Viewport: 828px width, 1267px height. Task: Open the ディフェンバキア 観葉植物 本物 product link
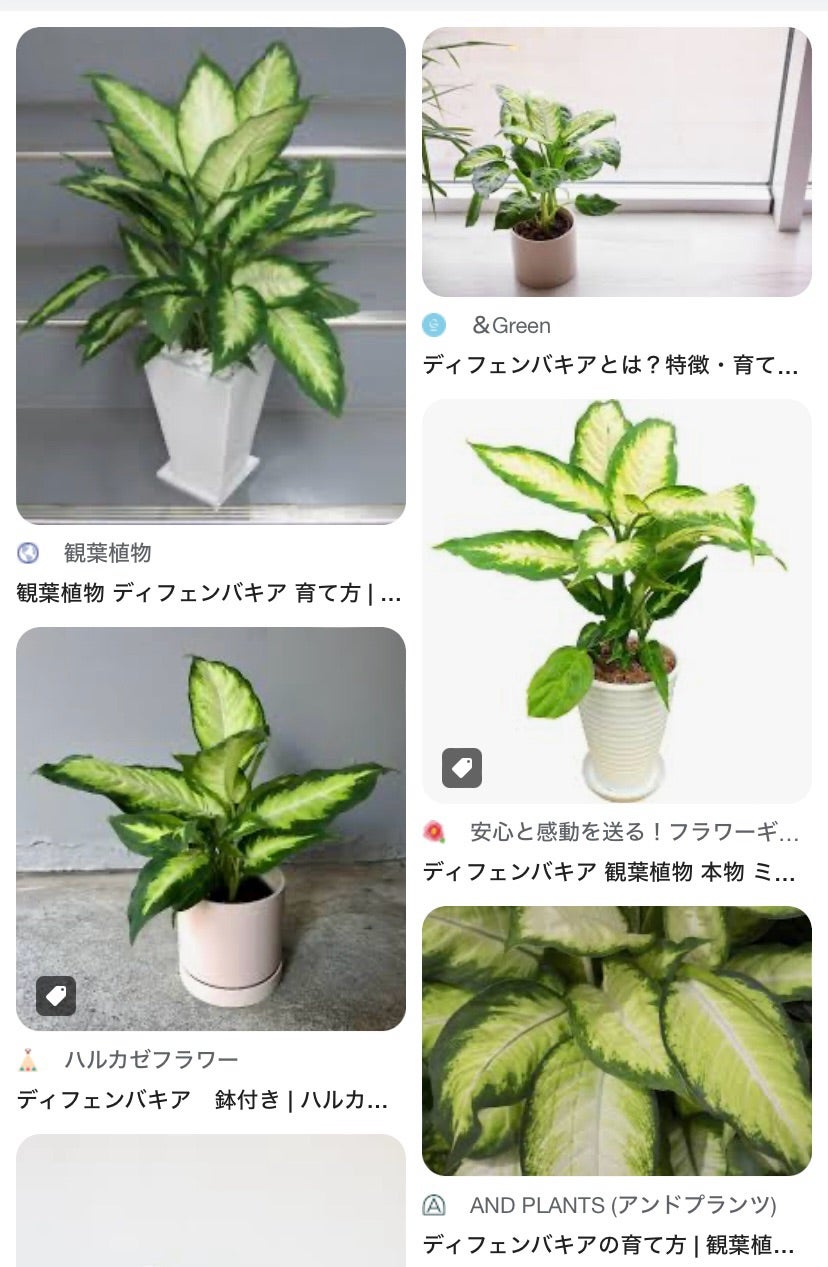[x=610, y=872]
